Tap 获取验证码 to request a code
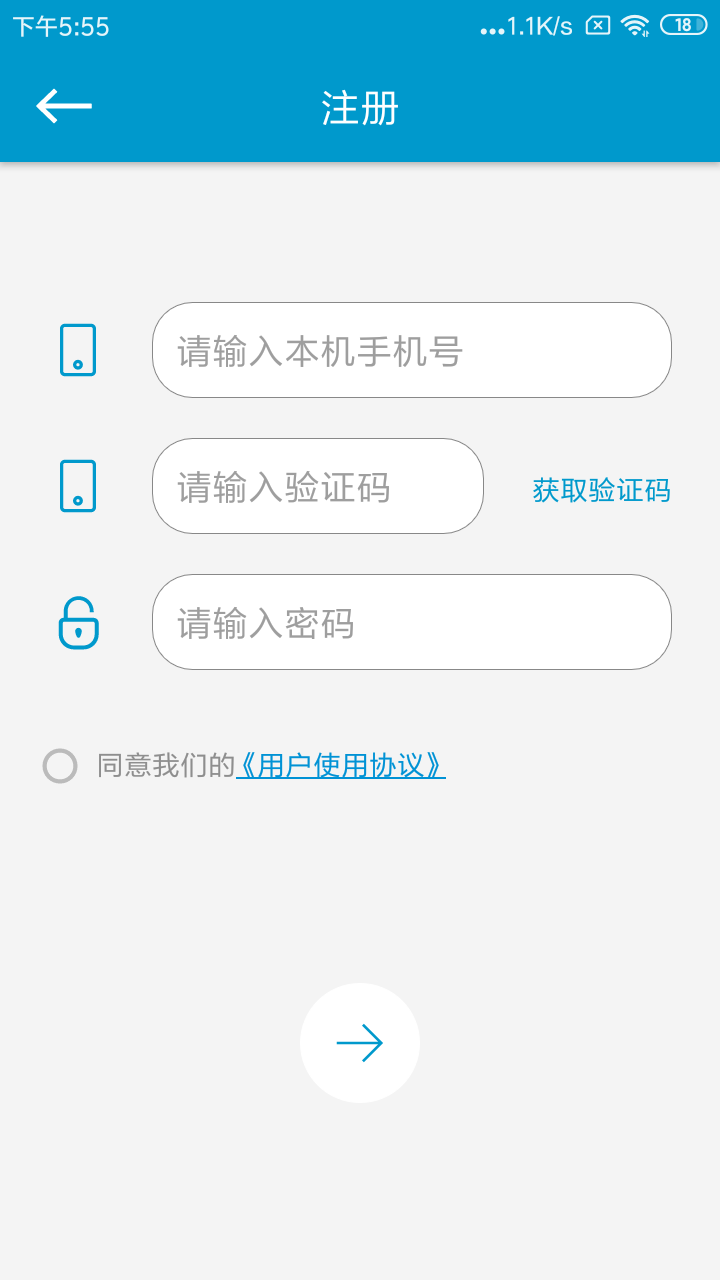The image size is (720, 1280). [601, 490]
